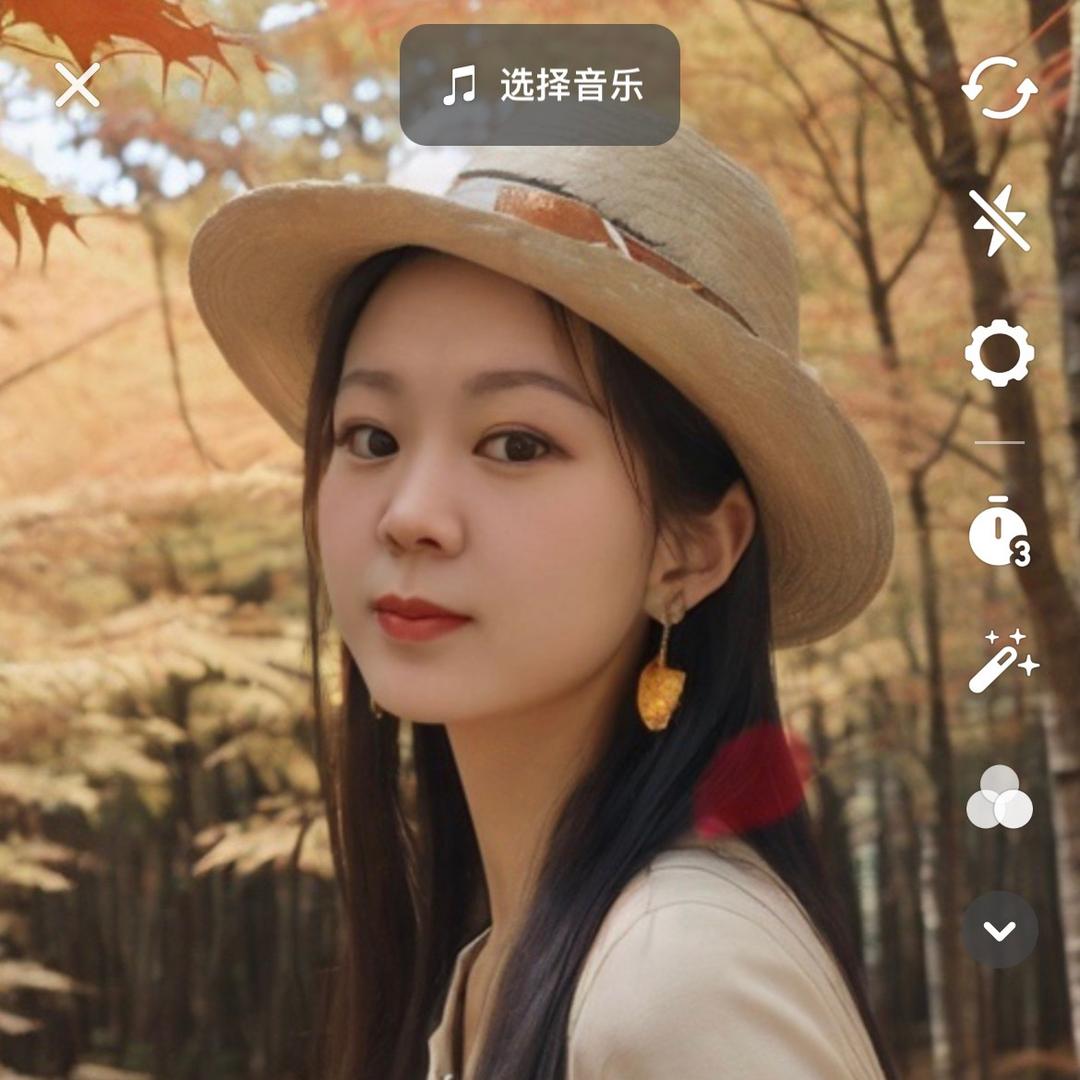Close the camera screen
Image resolution: width=1080 pixels, height=1080 pixels.
(x=77, y=85)
